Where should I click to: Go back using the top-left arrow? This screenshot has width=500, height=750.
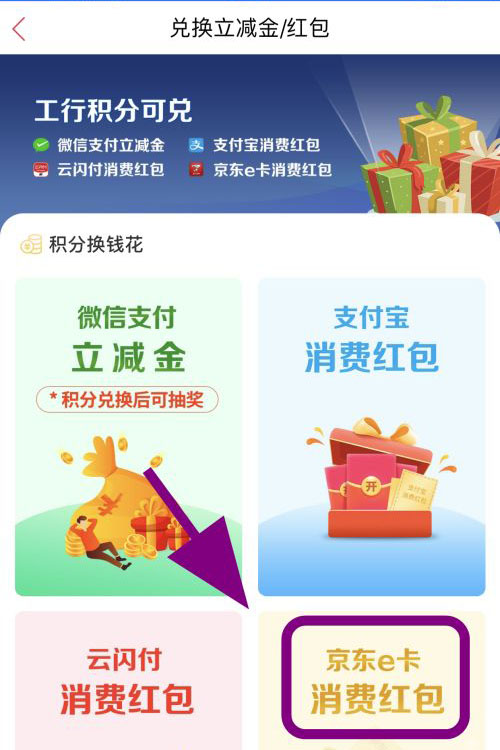pos(19,29)
